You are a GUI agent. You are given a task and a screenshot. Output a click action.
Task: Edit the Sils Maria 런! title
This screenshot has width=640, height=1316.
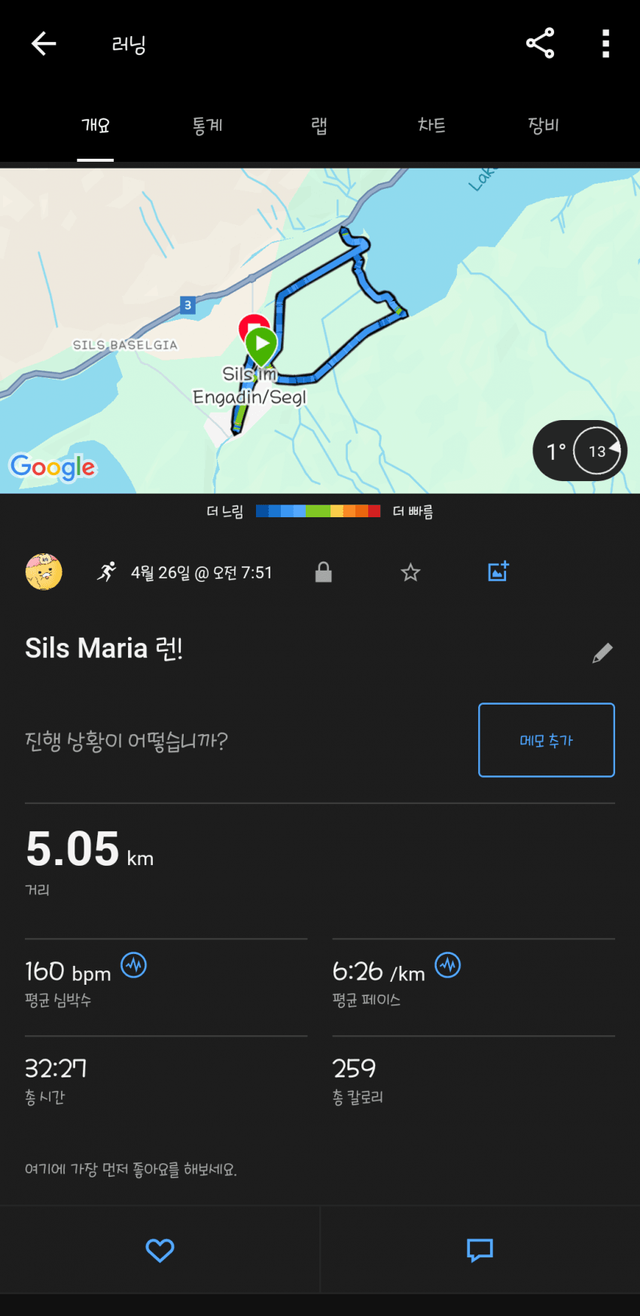[602, 653]
